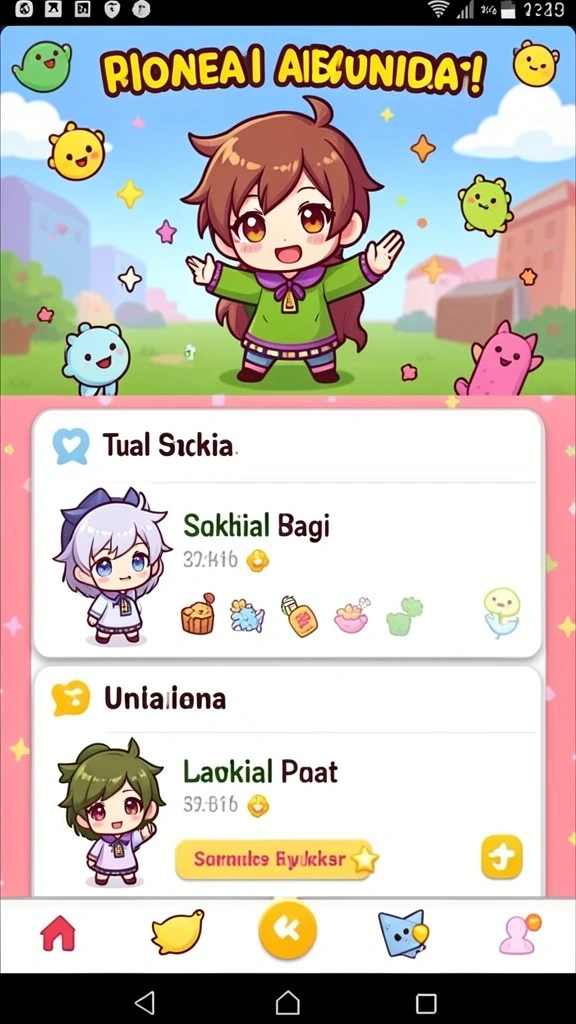The height and width of the screenshot is (1024, 576).
Task: Switch to the yellow blob tab
Action: click(x=177, y=932)
